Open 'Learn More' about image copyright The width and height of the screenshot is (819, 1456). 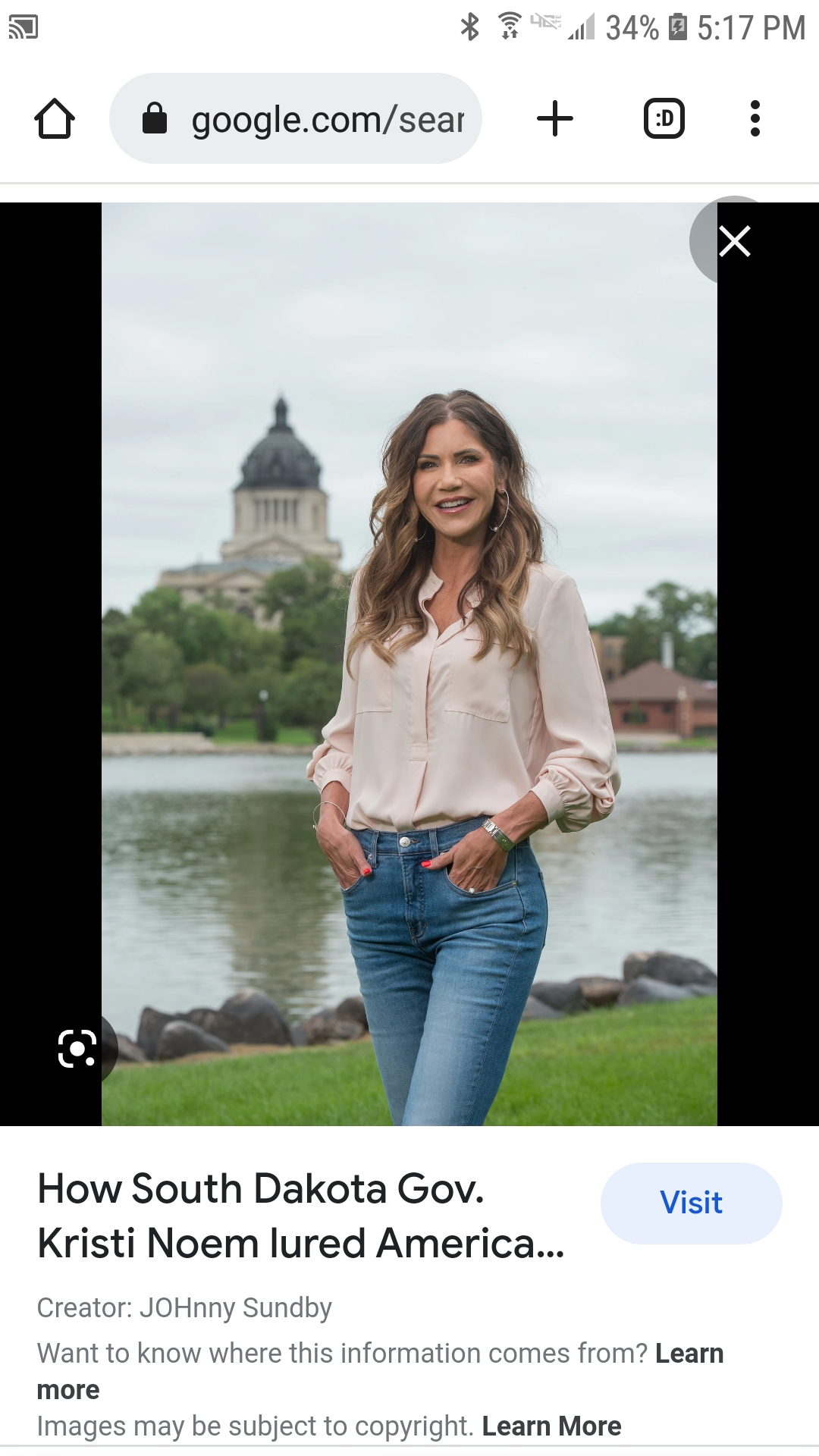551,1426
